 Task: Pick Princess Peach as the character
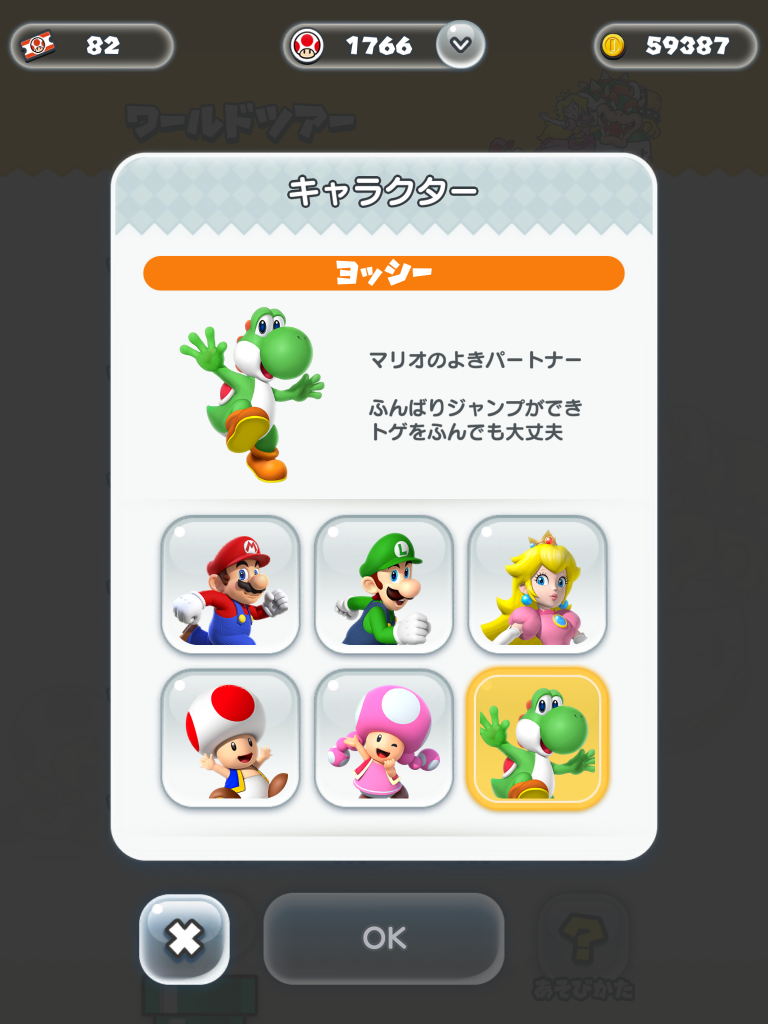pyautogui.click(x=538, y=584)
